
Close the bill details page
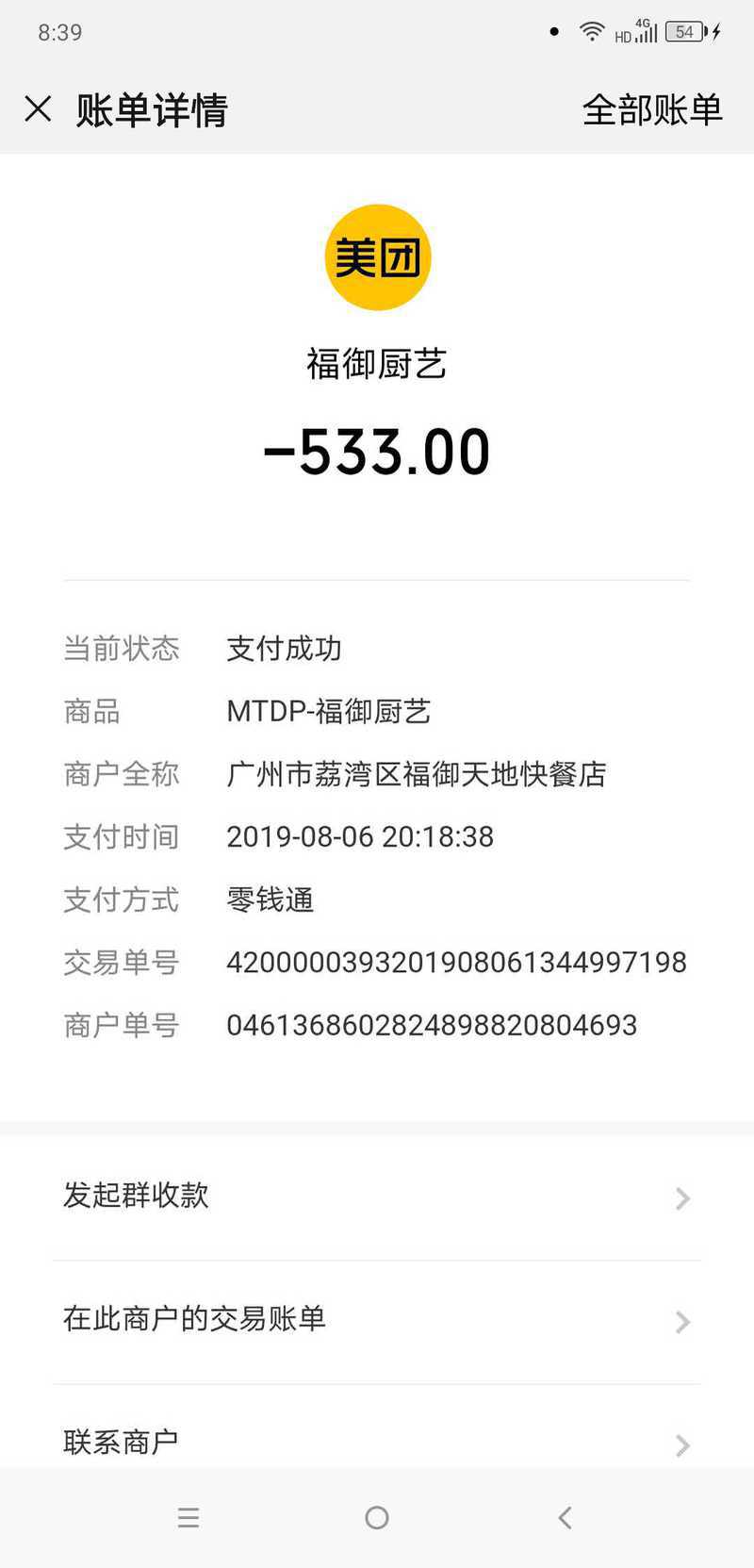tap(38, 109)
